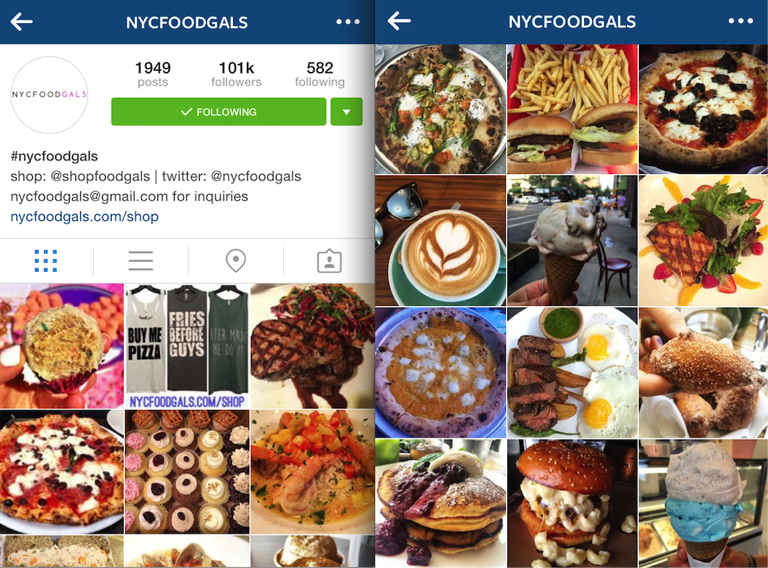Open the mac and cheese burger photo

tap(571, 504)
